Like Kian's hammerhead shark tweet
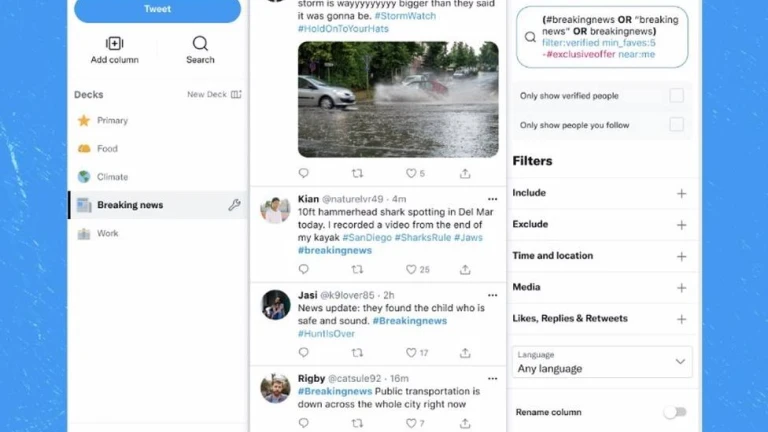768x432 pixels. coord(411,269)
